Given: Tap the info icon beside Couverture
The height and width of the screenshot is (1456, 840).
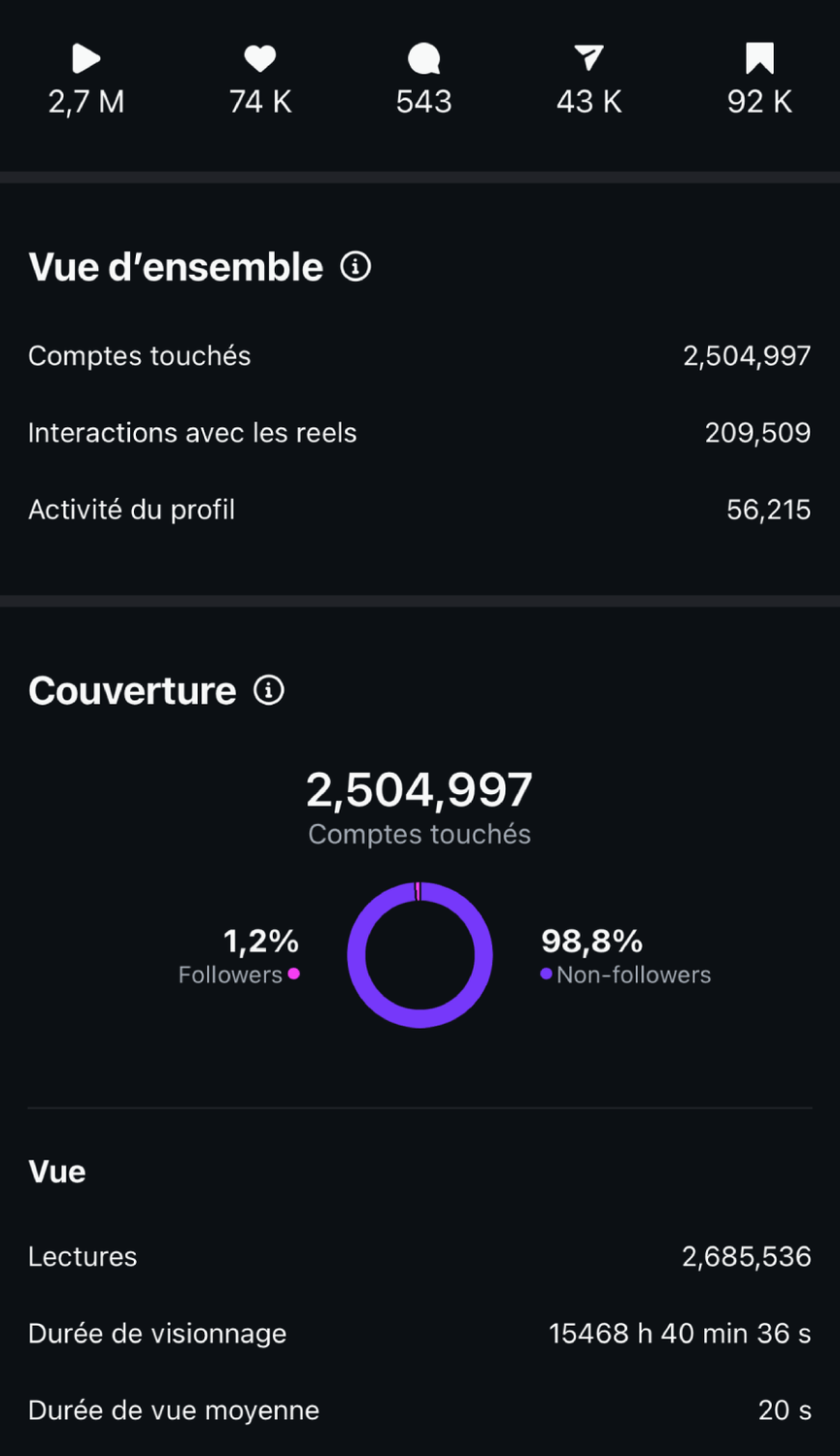Looking at the screenshot, I should 269,690.
